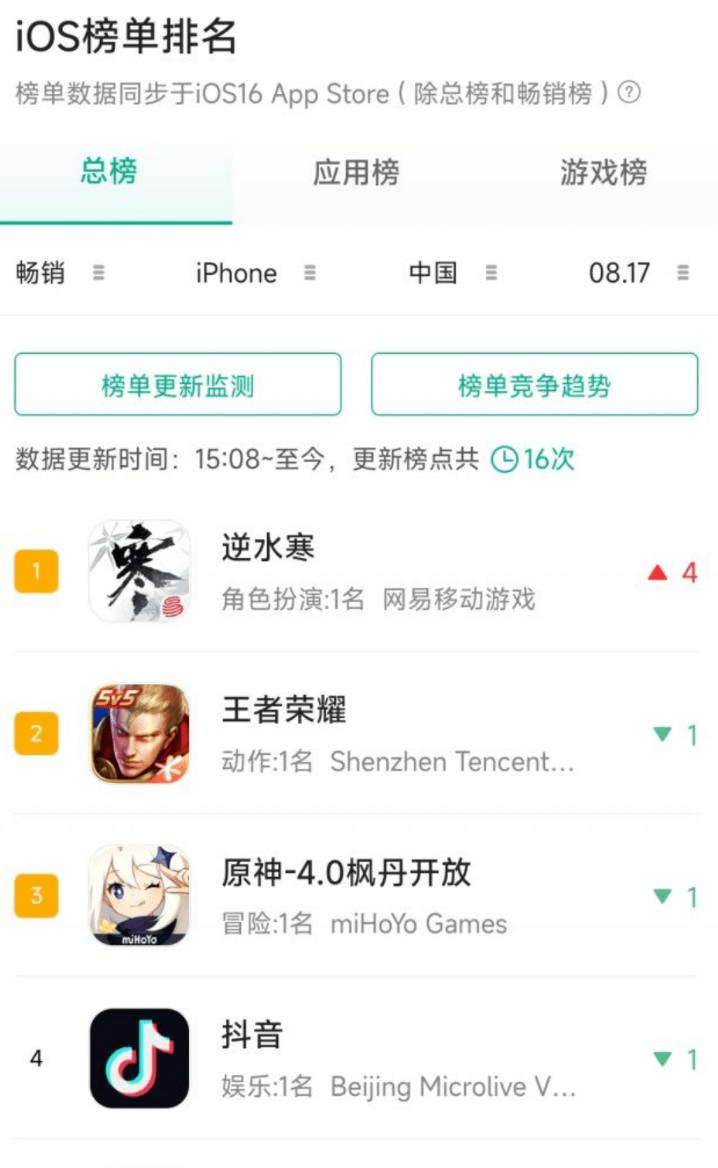Change the iPhone device filter

[255, 272]
